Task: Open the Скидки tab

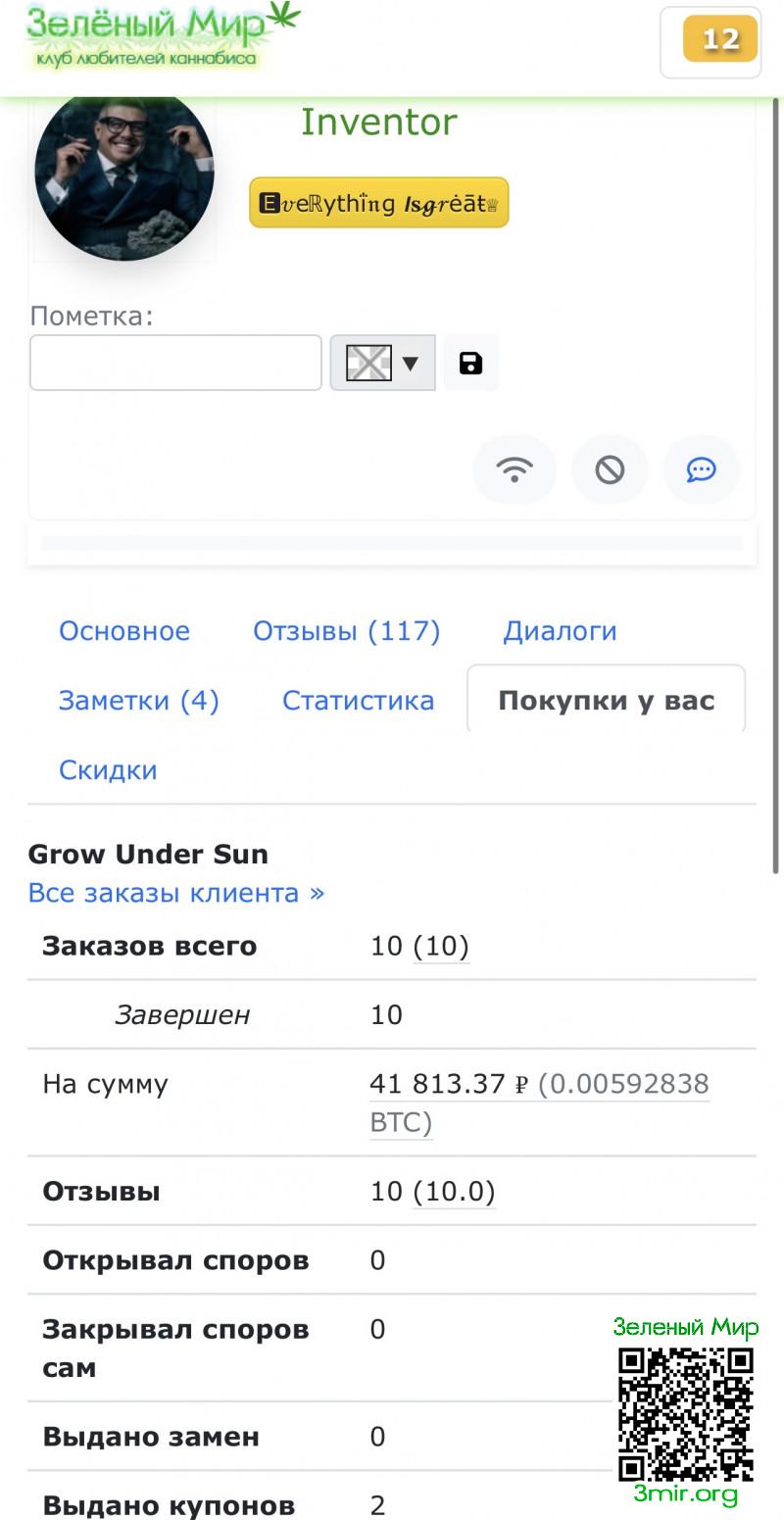Action: (x=108, y=770)
